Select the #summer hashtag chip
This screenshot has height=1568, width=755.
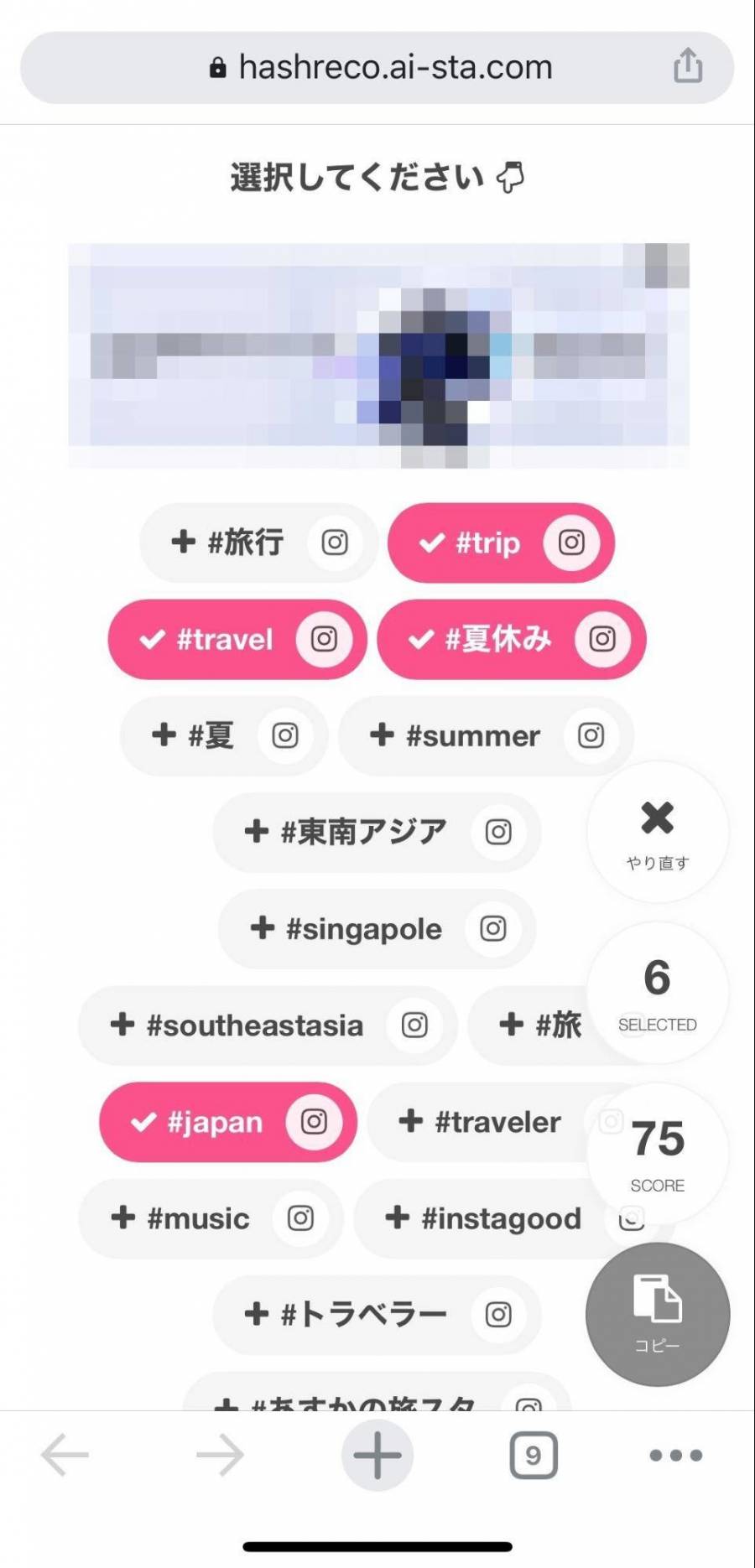click(457, 736)
